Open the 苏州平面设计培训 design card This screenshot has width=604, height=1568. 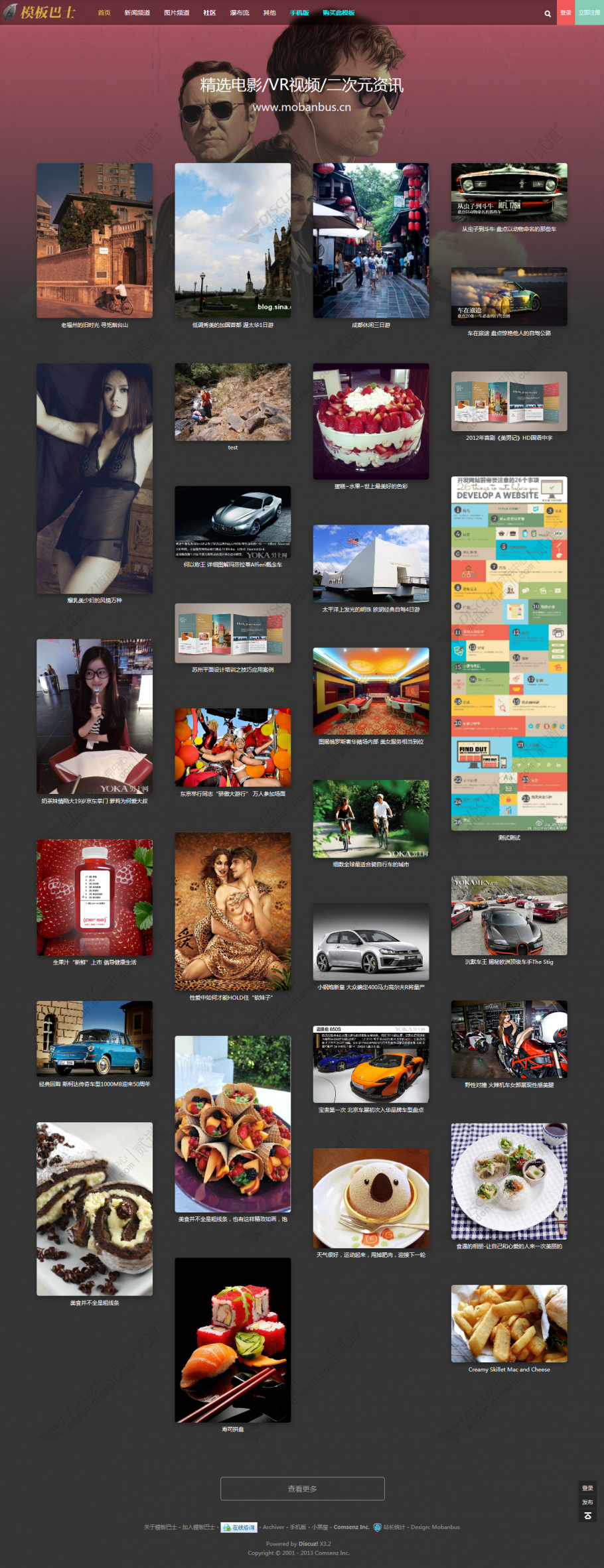[232, 633]
